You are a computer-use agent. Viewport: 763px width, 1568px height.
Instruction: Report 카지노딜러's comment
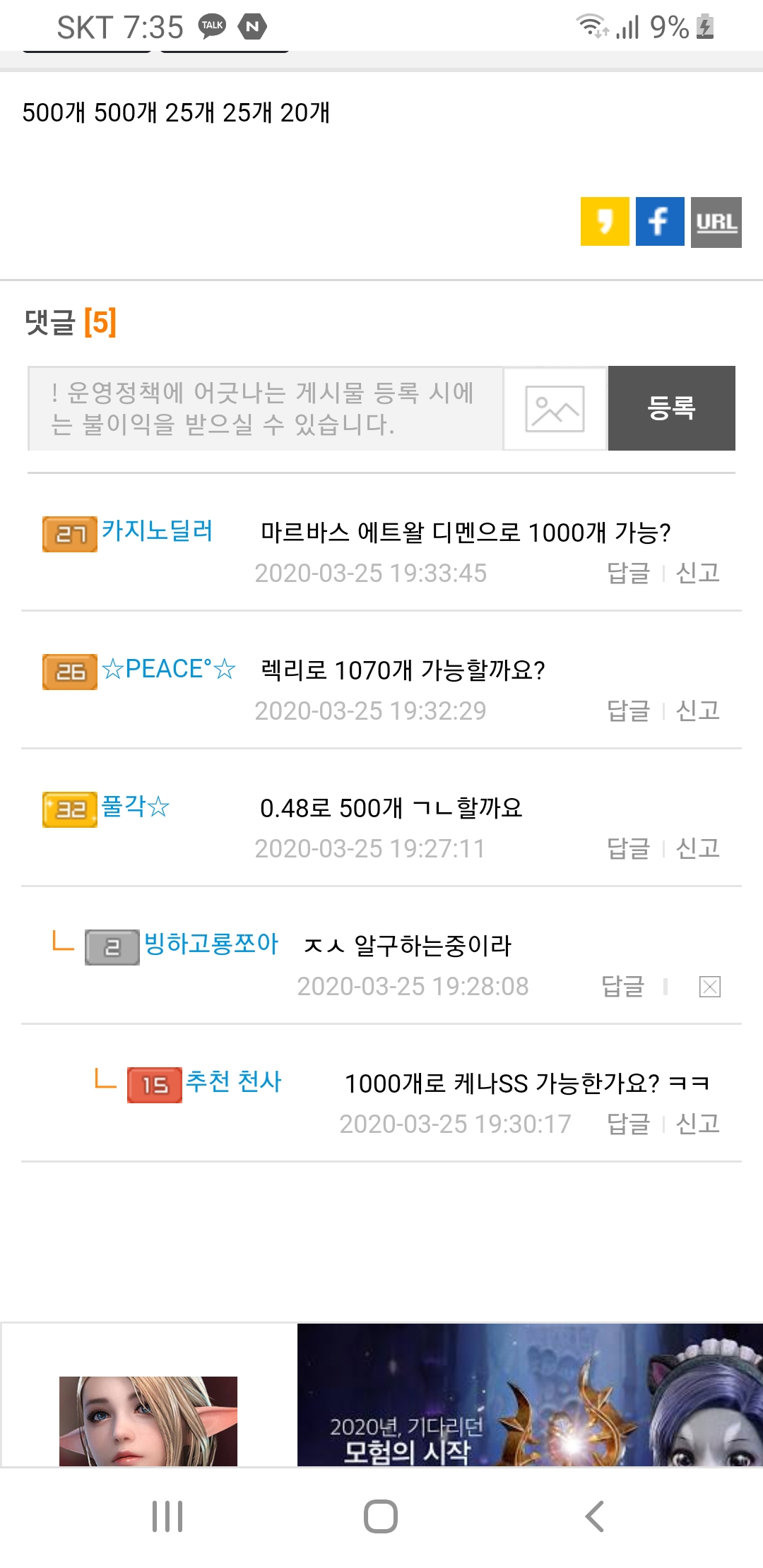(698, 573)
